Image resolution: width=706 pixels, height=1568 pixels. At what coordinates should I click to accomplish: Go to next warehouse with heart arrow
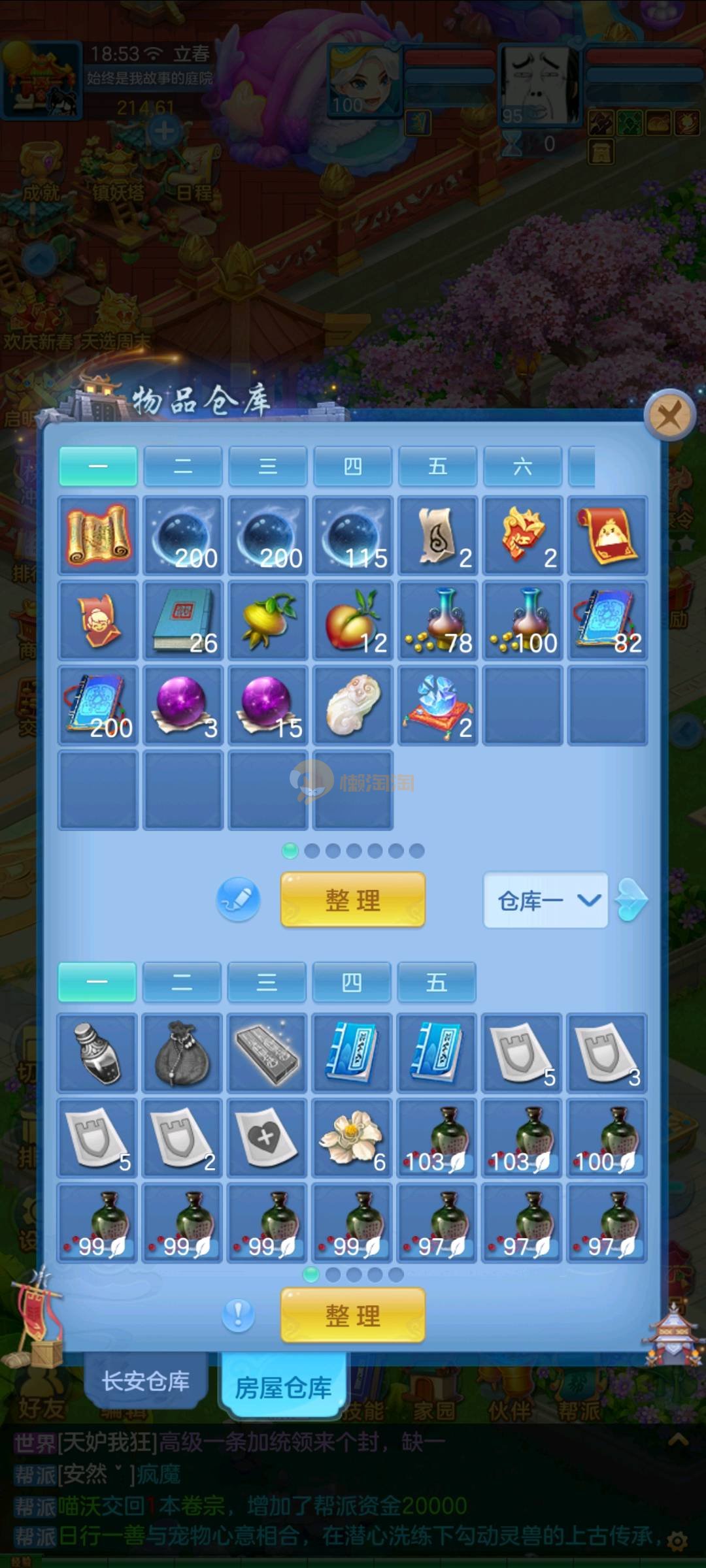point(631,900)
